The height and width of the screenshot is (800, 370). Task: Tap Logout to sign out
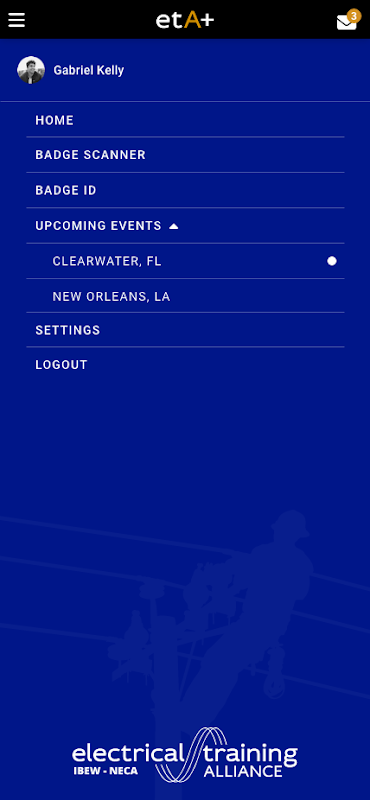pyautogui.click(x=185, y=365)
